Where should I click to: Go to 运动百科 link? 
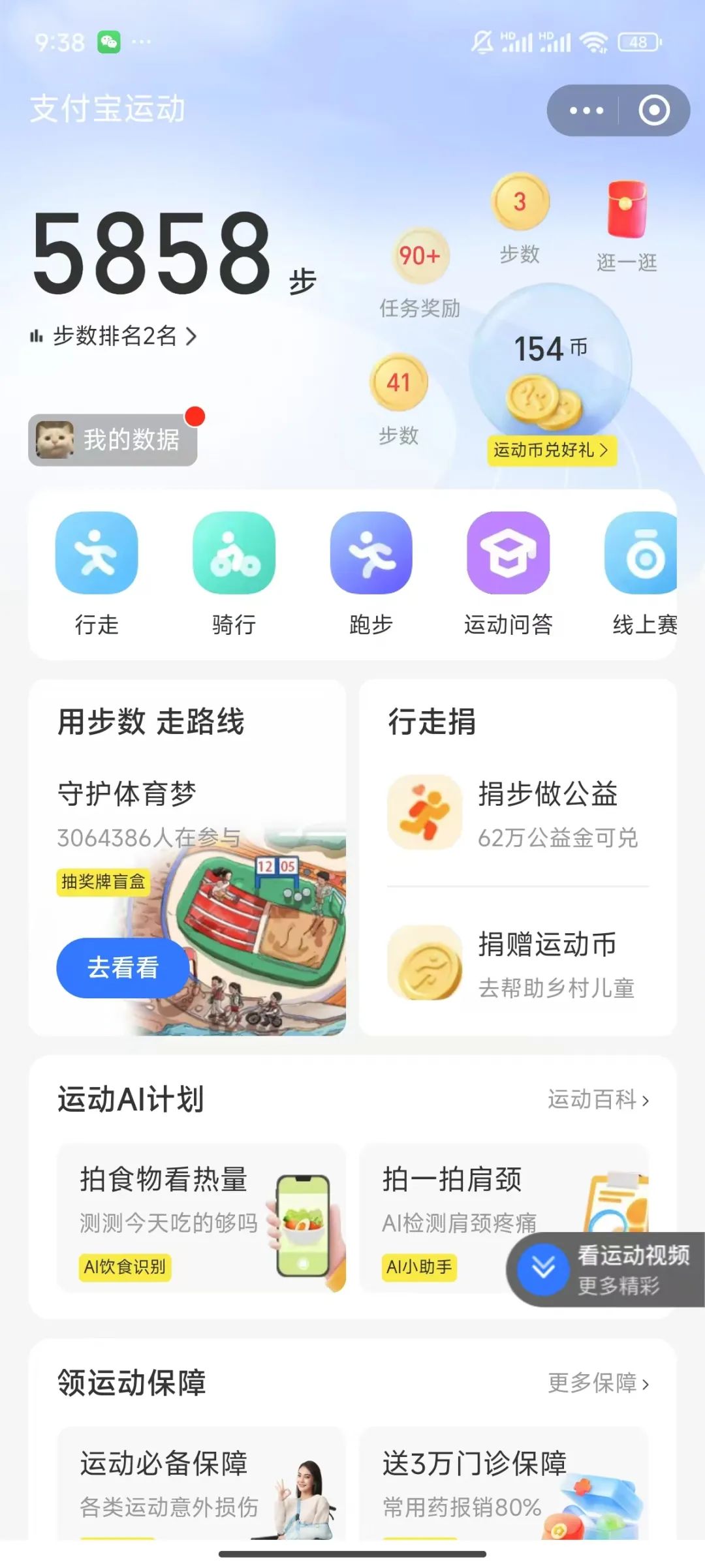tap(598, 1100)
